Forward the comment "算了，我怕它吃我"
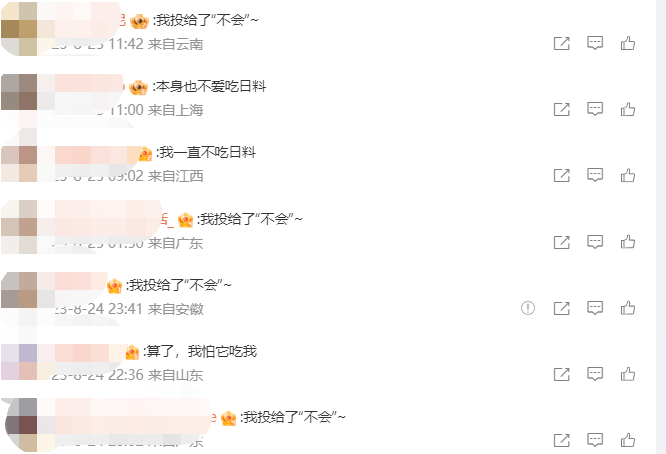This screenshot has width=666, height=454. (x=562, y=374)
